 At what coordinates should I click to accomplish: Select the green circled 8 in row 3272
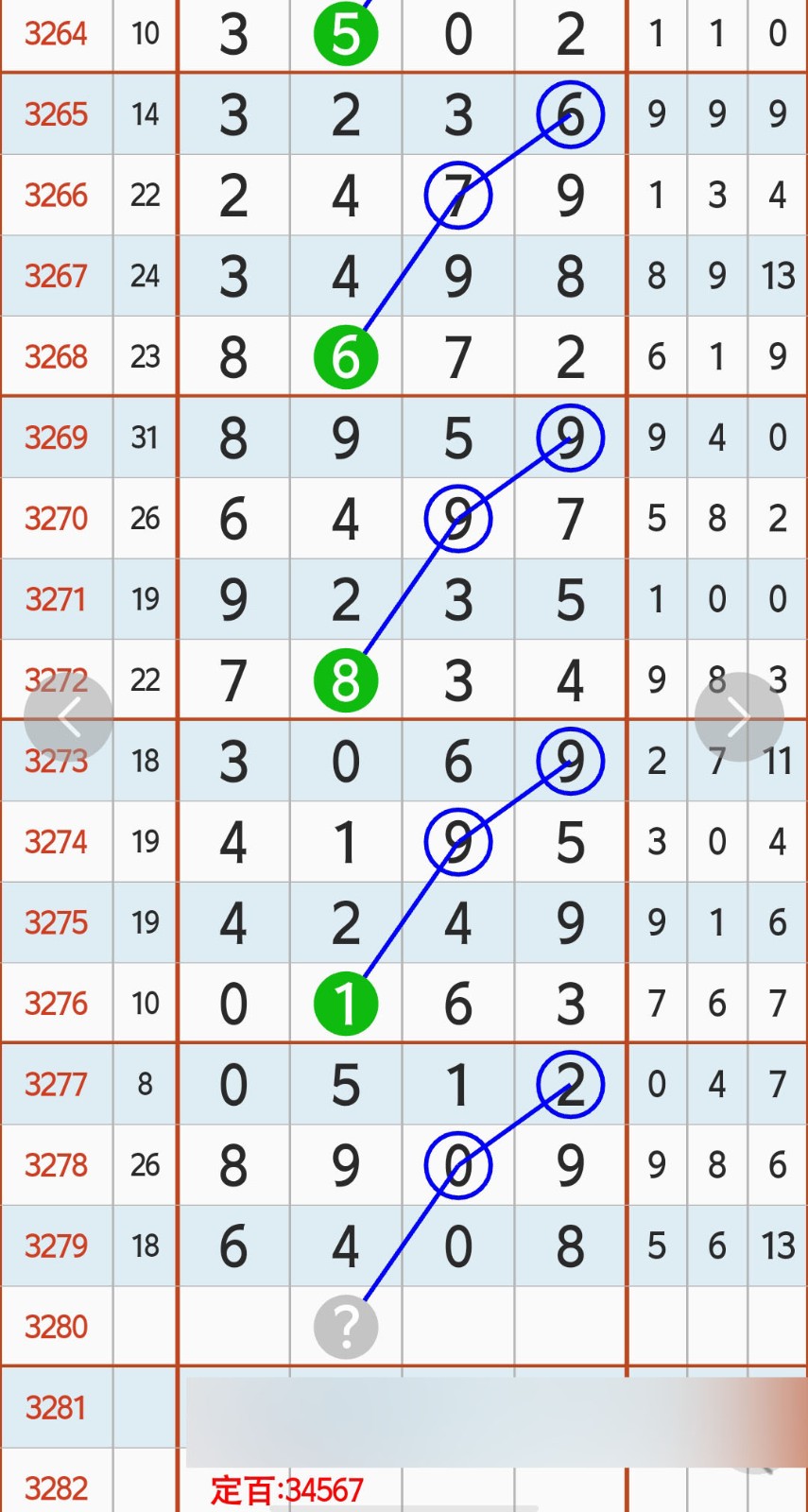[346, 679]
